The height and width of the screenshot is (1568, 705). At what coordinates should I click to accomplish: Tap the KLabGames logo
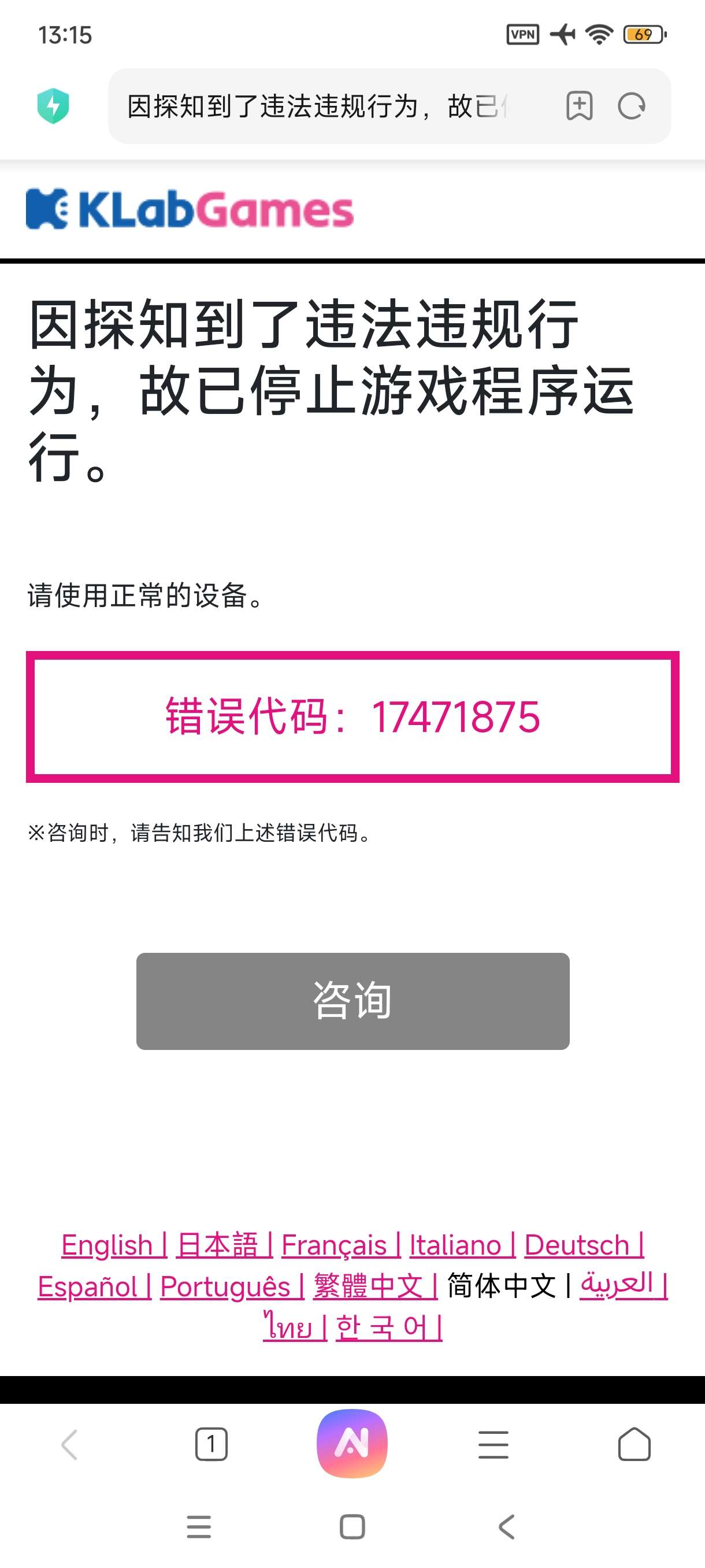pos(188,209)
